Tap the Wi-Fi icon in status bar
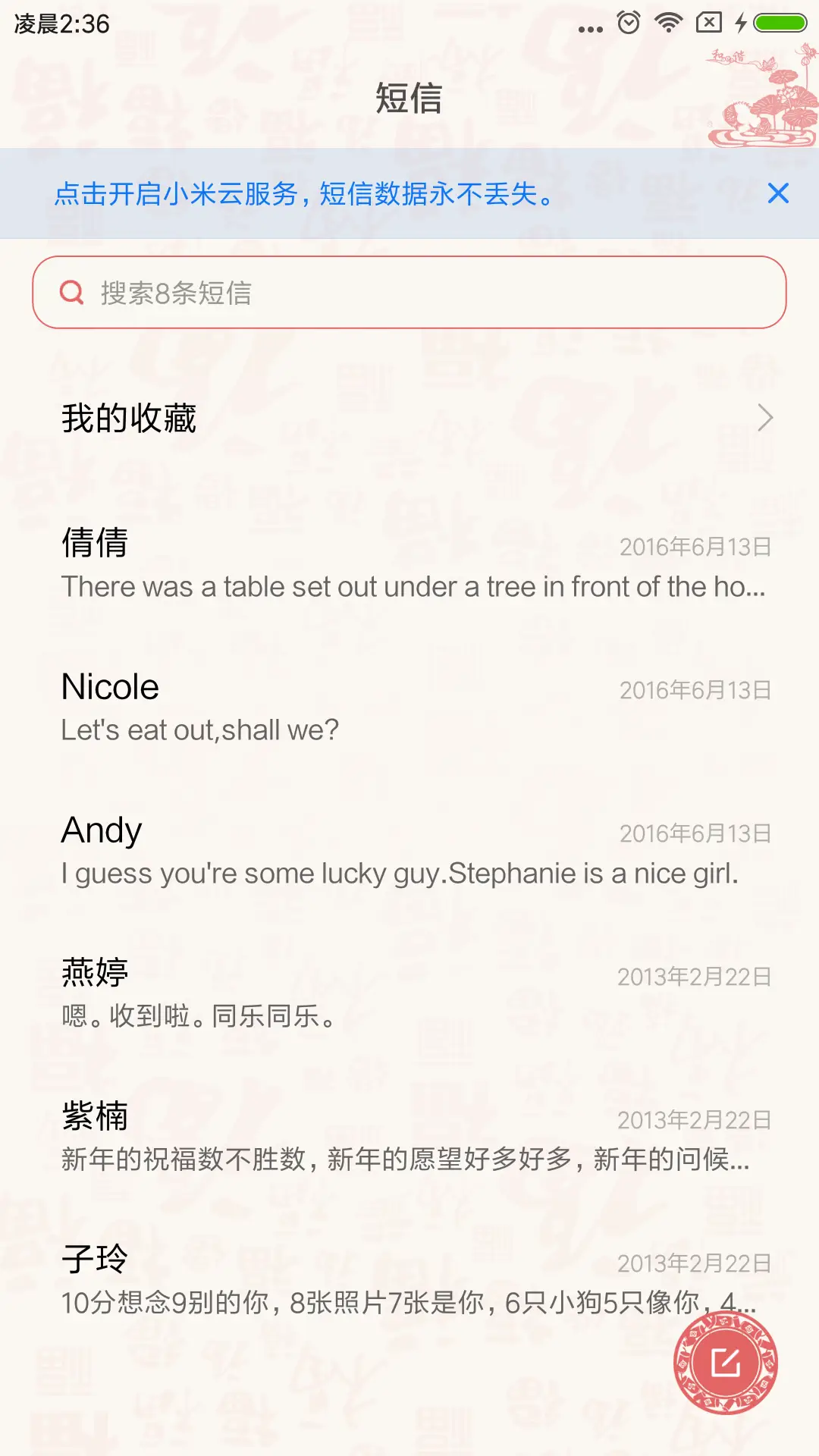The height and width of the screenshot is (1456, 819). tap(667, 23)
